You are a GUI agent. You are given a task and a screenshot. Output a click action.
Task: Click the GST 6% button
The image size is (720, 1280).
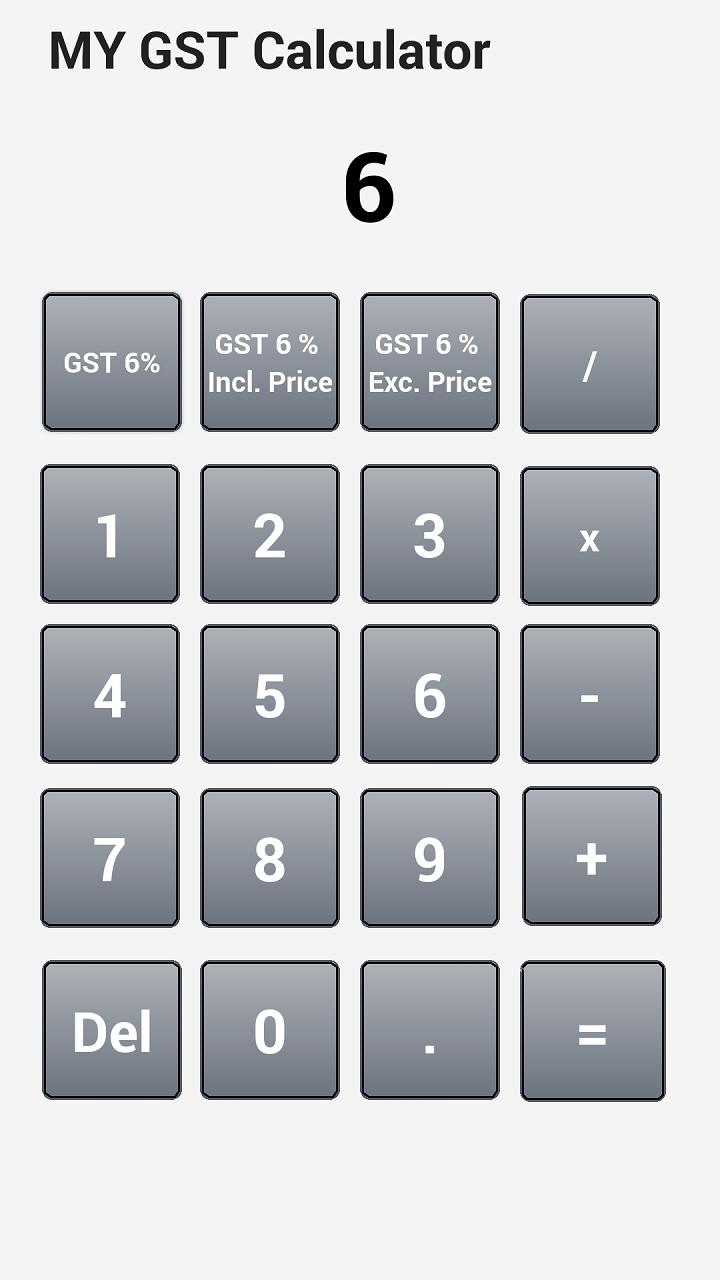[111, 362]
